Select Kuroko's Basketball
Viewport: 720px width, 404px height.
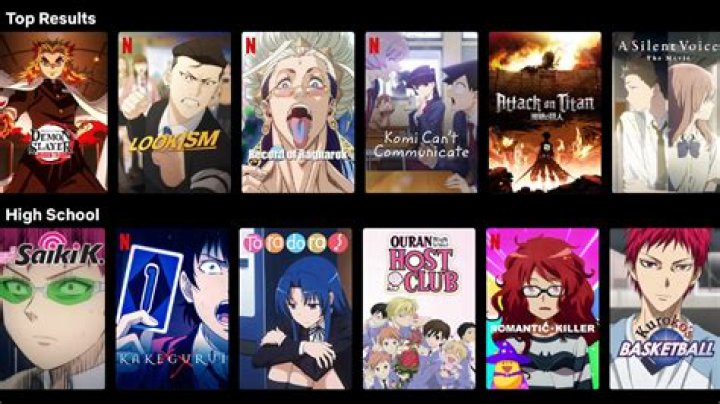click(x=665, y=308)
